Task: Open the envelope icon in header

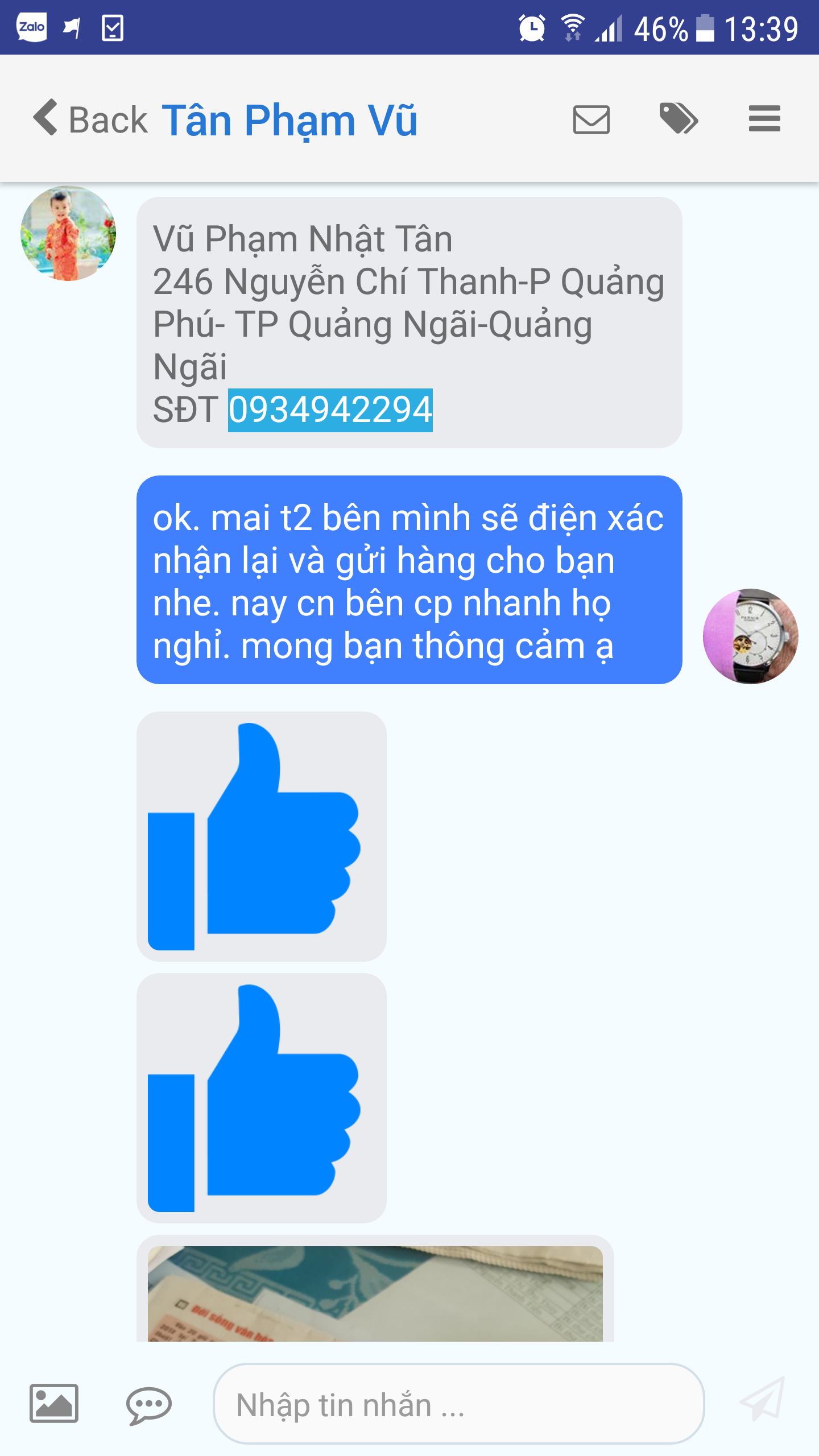Action: coord(591,119)
